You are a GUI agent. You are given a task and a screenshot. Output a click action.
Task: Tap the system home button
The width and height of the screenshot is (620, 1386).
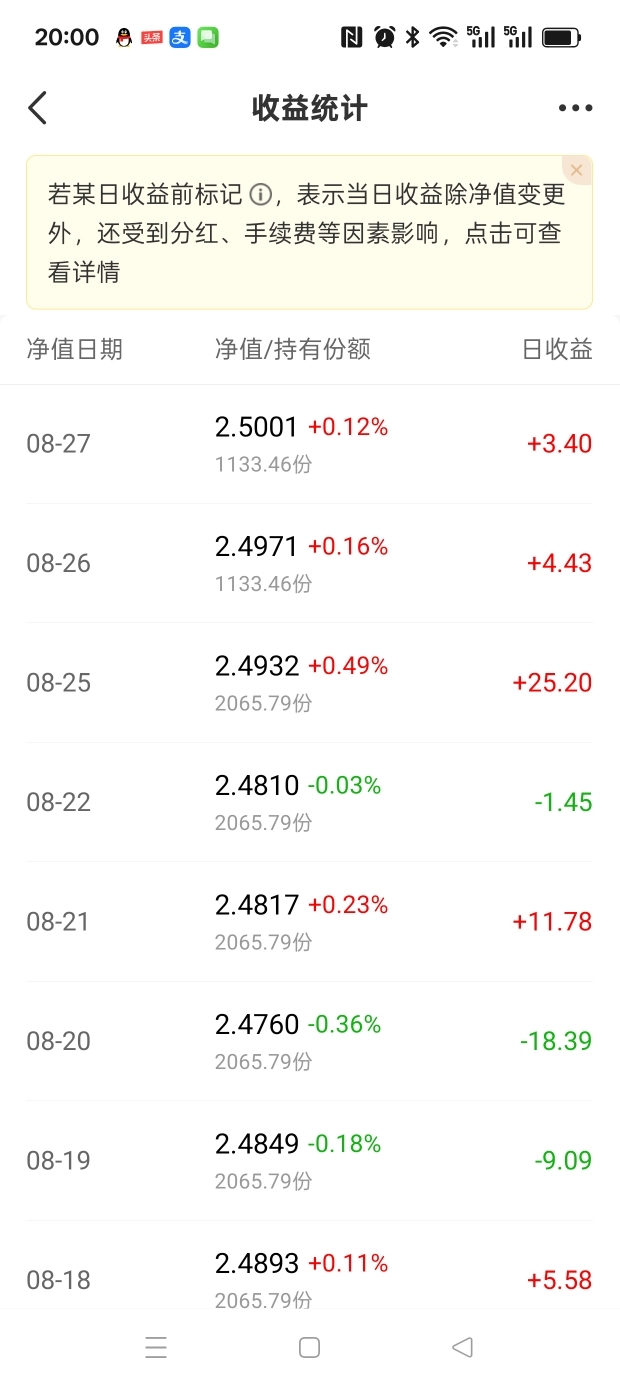pos(310,1347)
